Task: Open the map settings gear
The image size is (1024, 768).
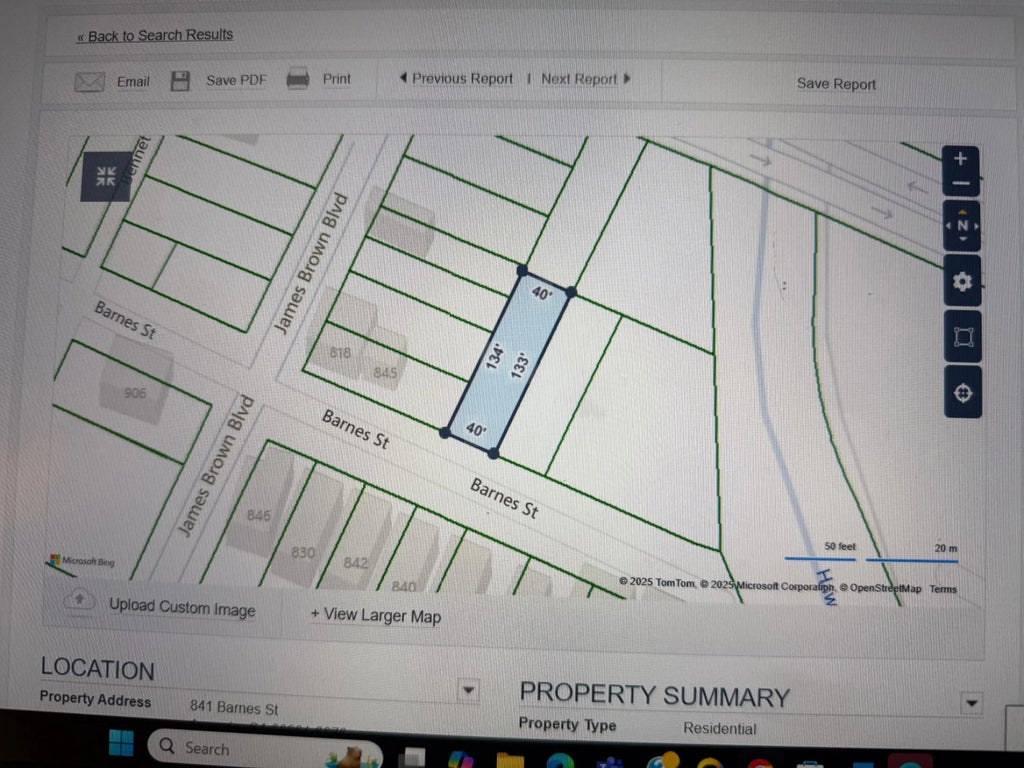Action: tap(963, 282)
